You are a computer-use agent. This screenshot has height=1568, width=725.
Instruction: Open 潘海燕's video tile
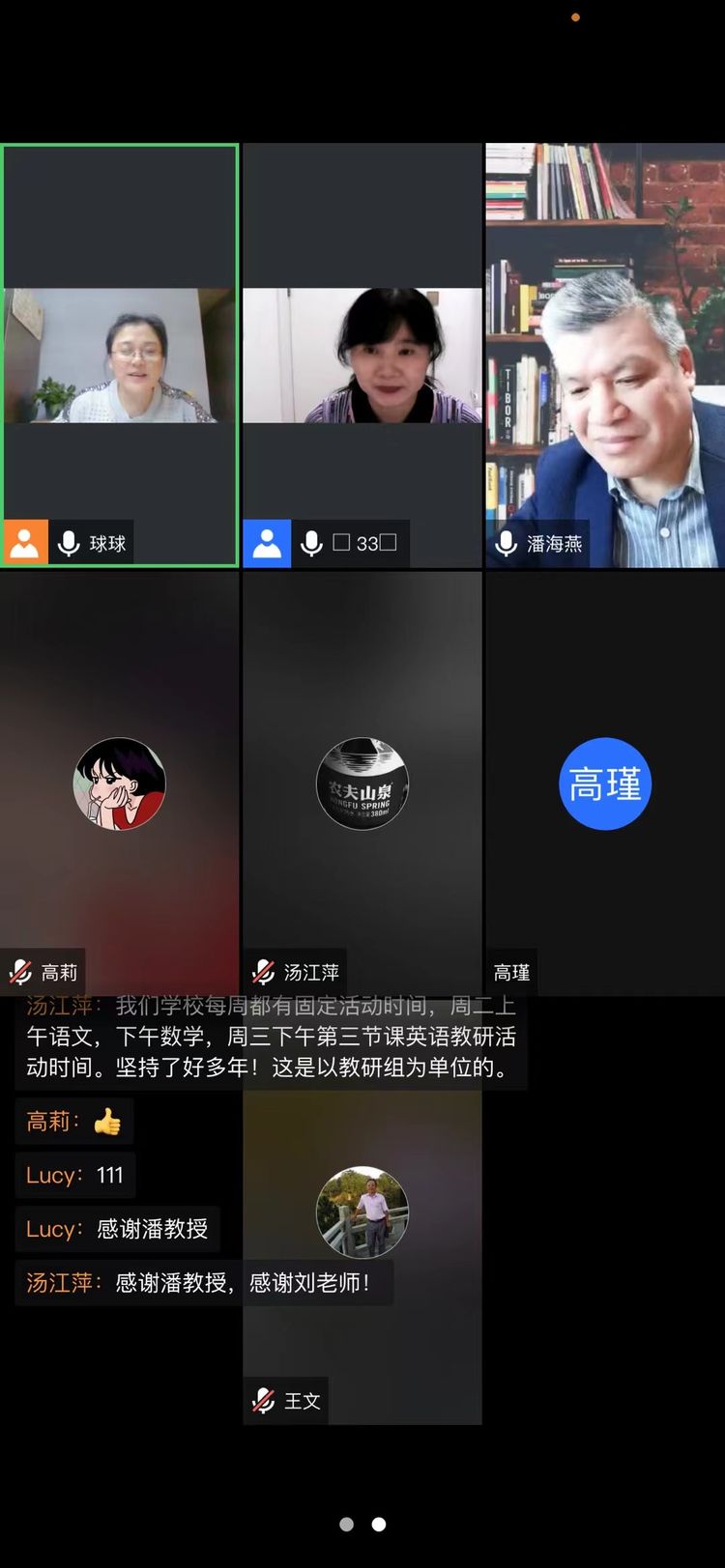pyautogui.click(x=605, y=355)
